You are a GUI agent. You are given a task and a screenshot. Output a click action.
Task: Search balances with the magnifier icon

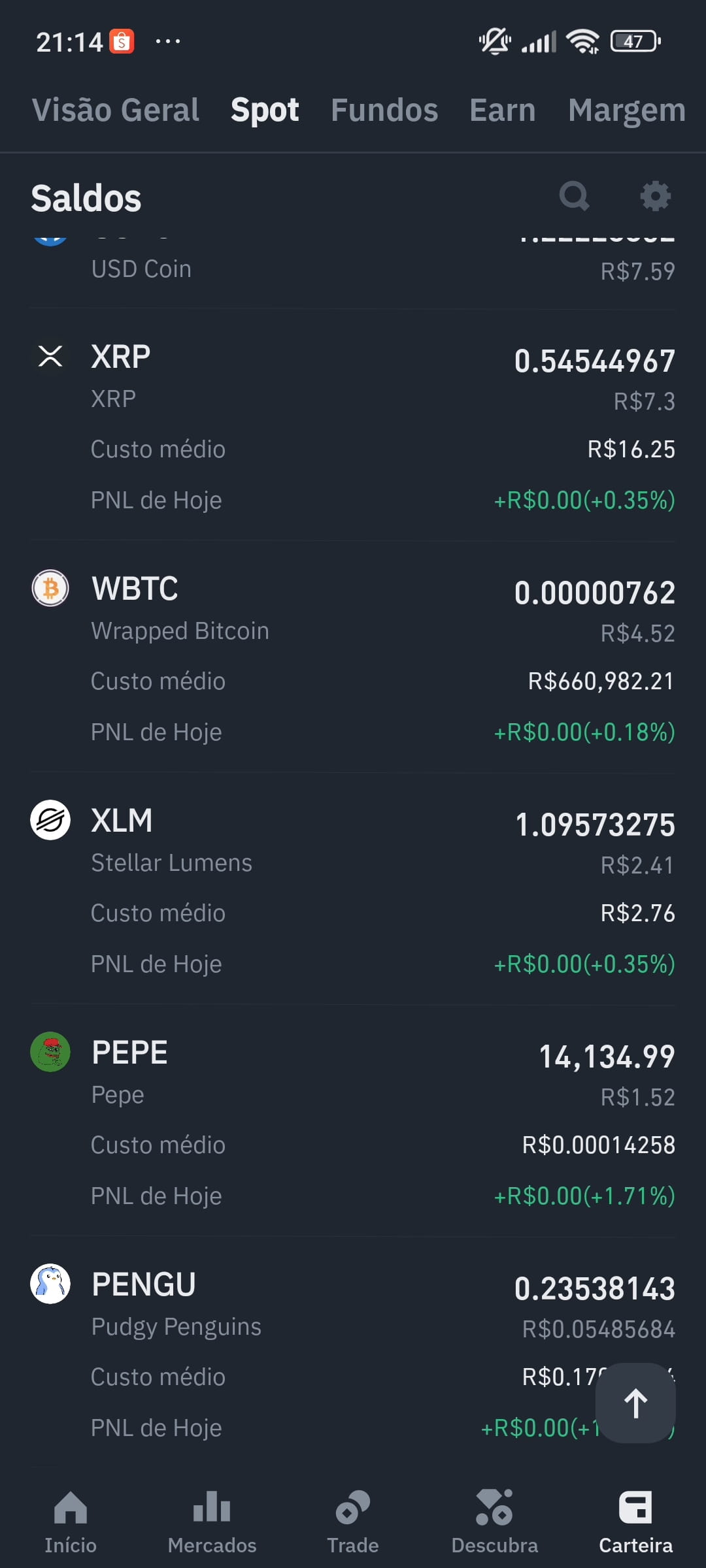click(x=575, y=196)
